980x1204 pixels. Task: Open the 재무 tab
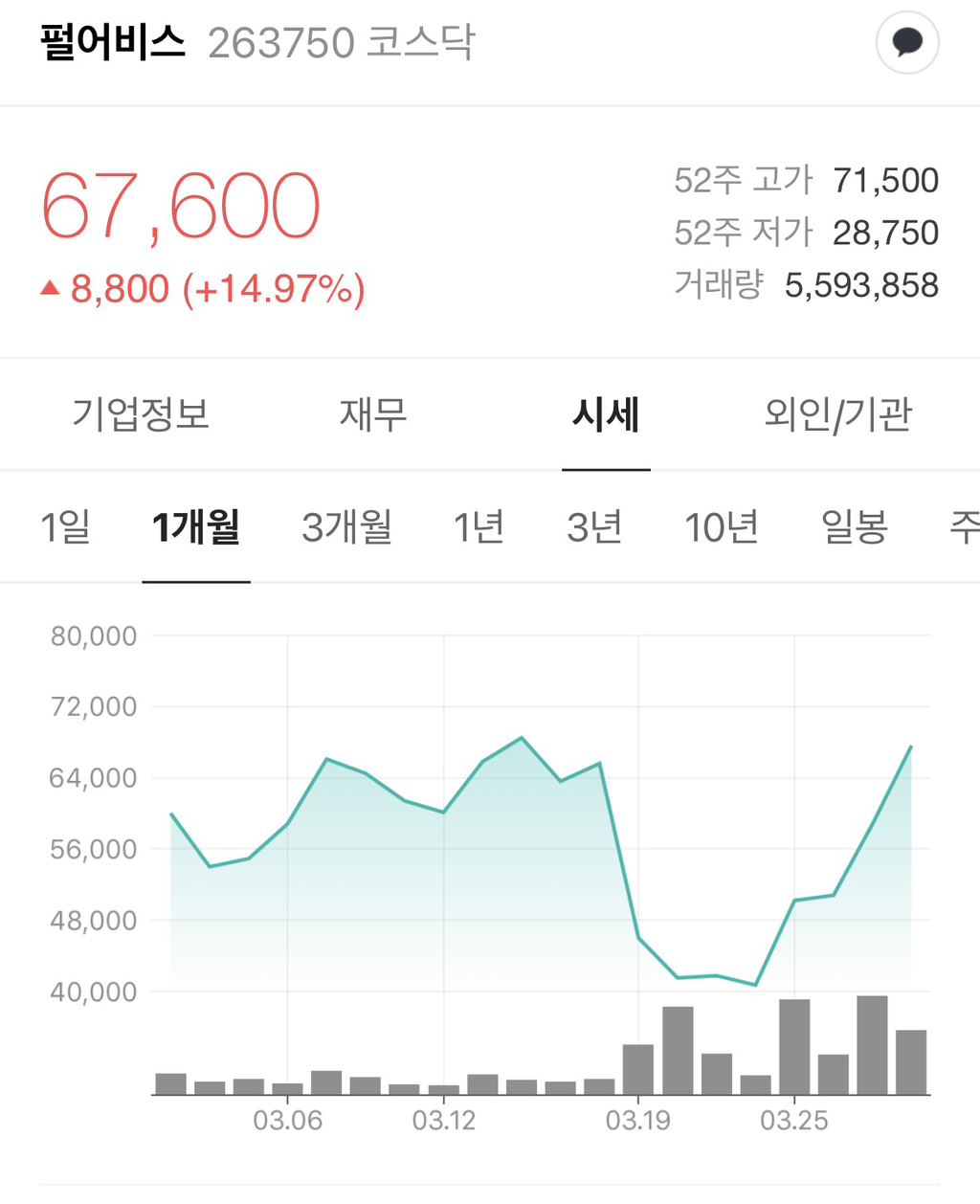coord(373,414)
